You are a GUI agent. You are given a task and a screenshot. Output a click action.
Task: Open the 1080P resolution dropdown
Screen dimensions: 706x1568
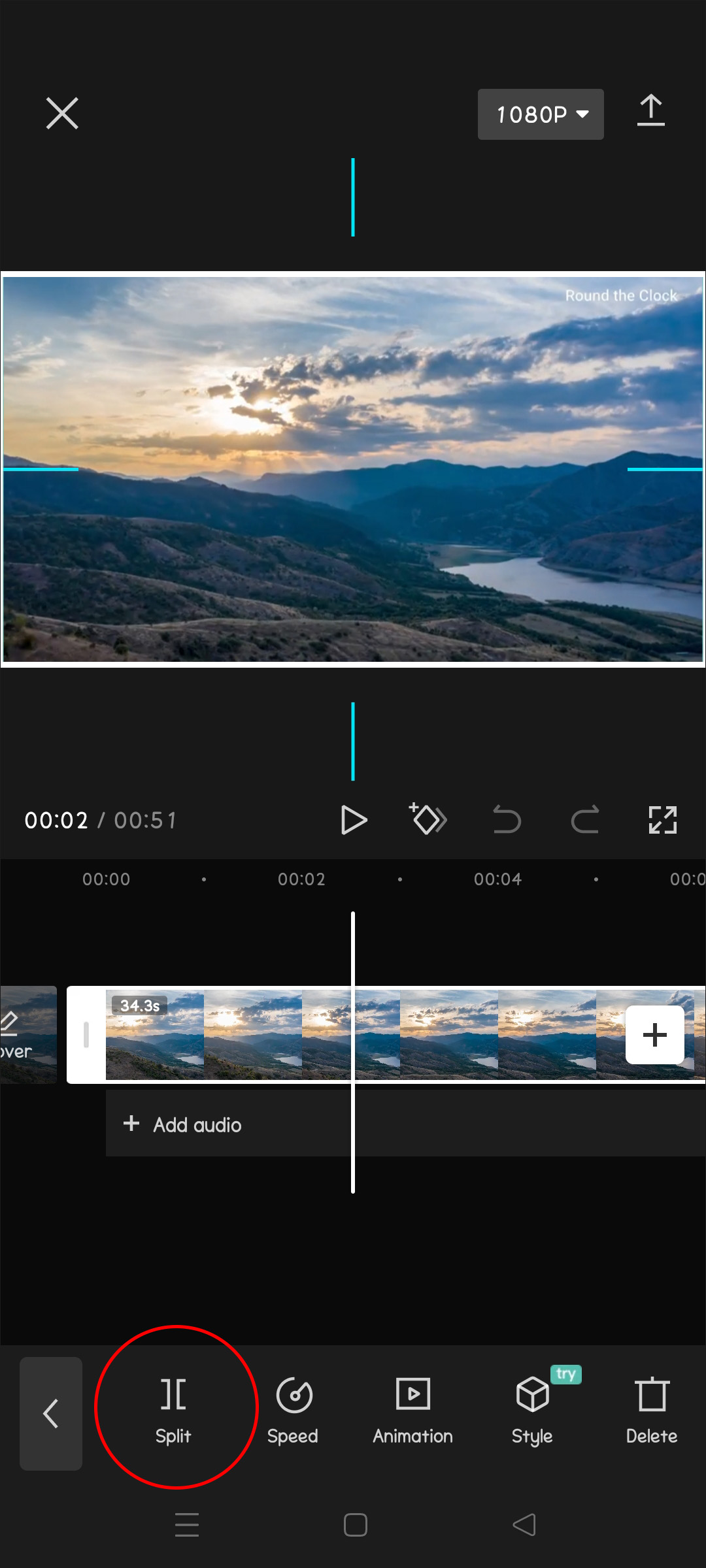[541, 114]
